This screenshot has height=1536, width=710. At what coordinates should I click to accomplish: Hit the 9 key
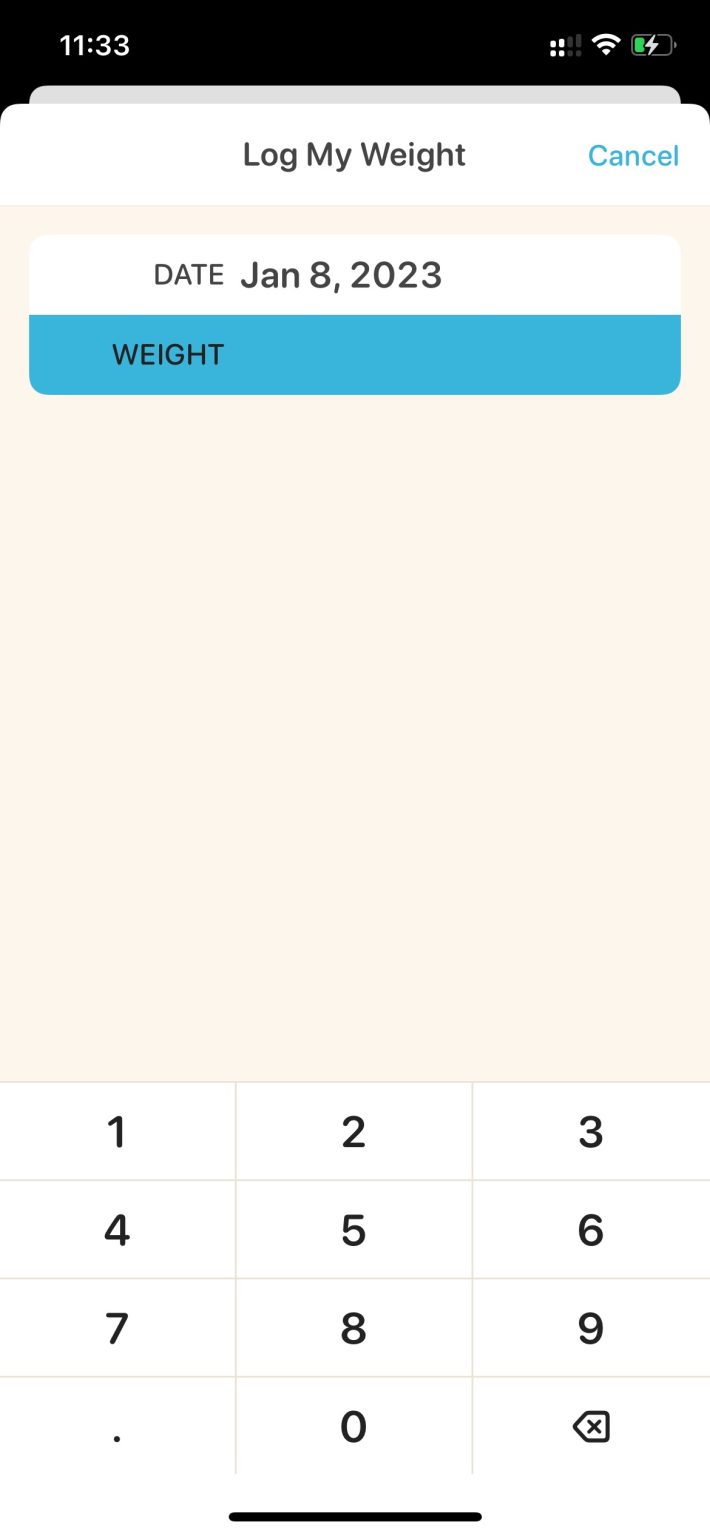click(591, 1328)
